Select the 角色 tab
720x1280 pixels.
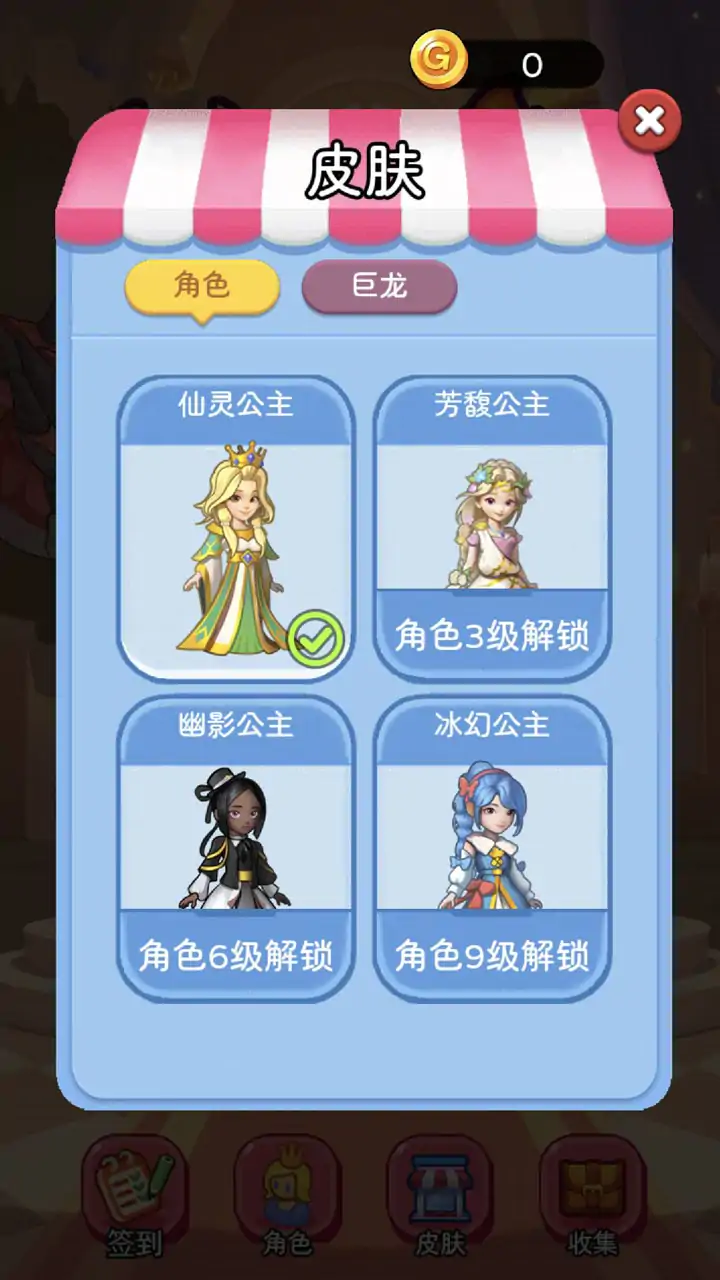coord(202,287)
